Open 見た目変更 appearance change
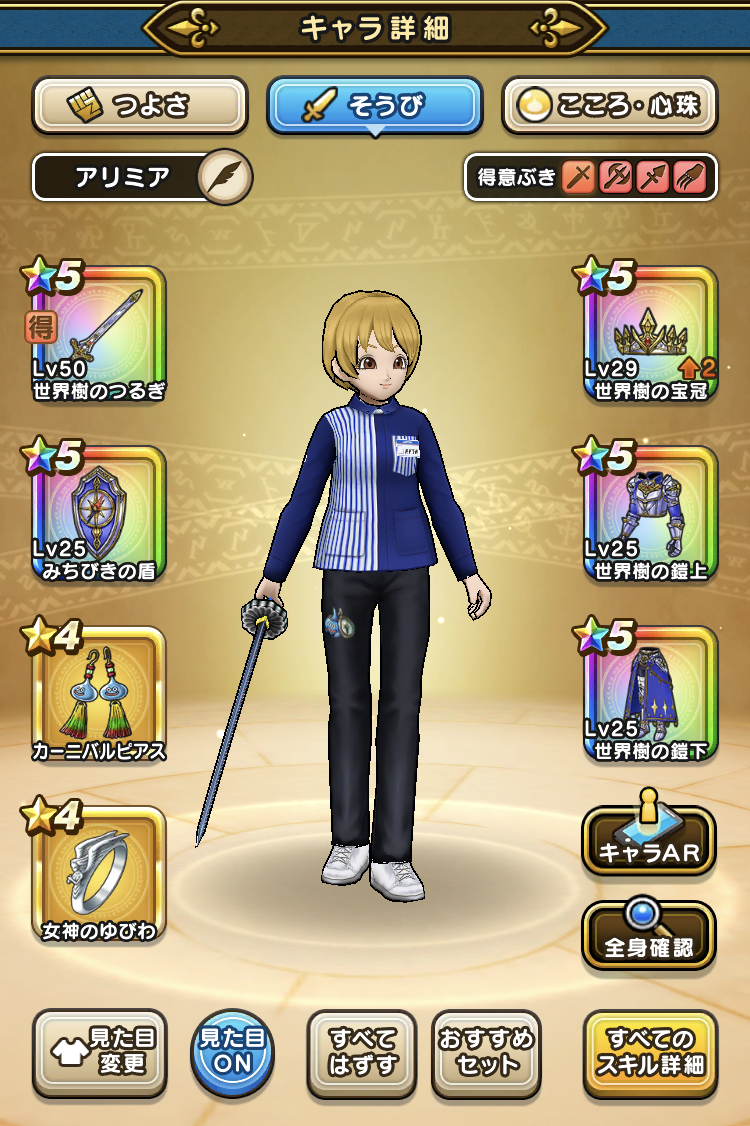Image resolution: width=750 pixels, height=1126 pixels. [x=100, y=1053]
